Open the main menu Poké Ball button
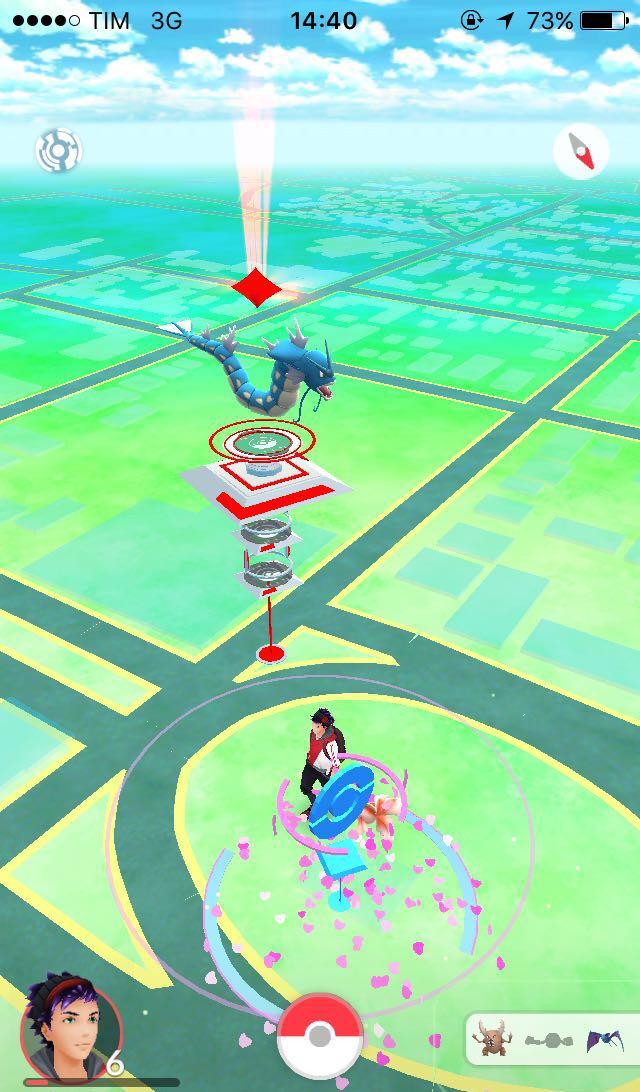 [319, 1037]
